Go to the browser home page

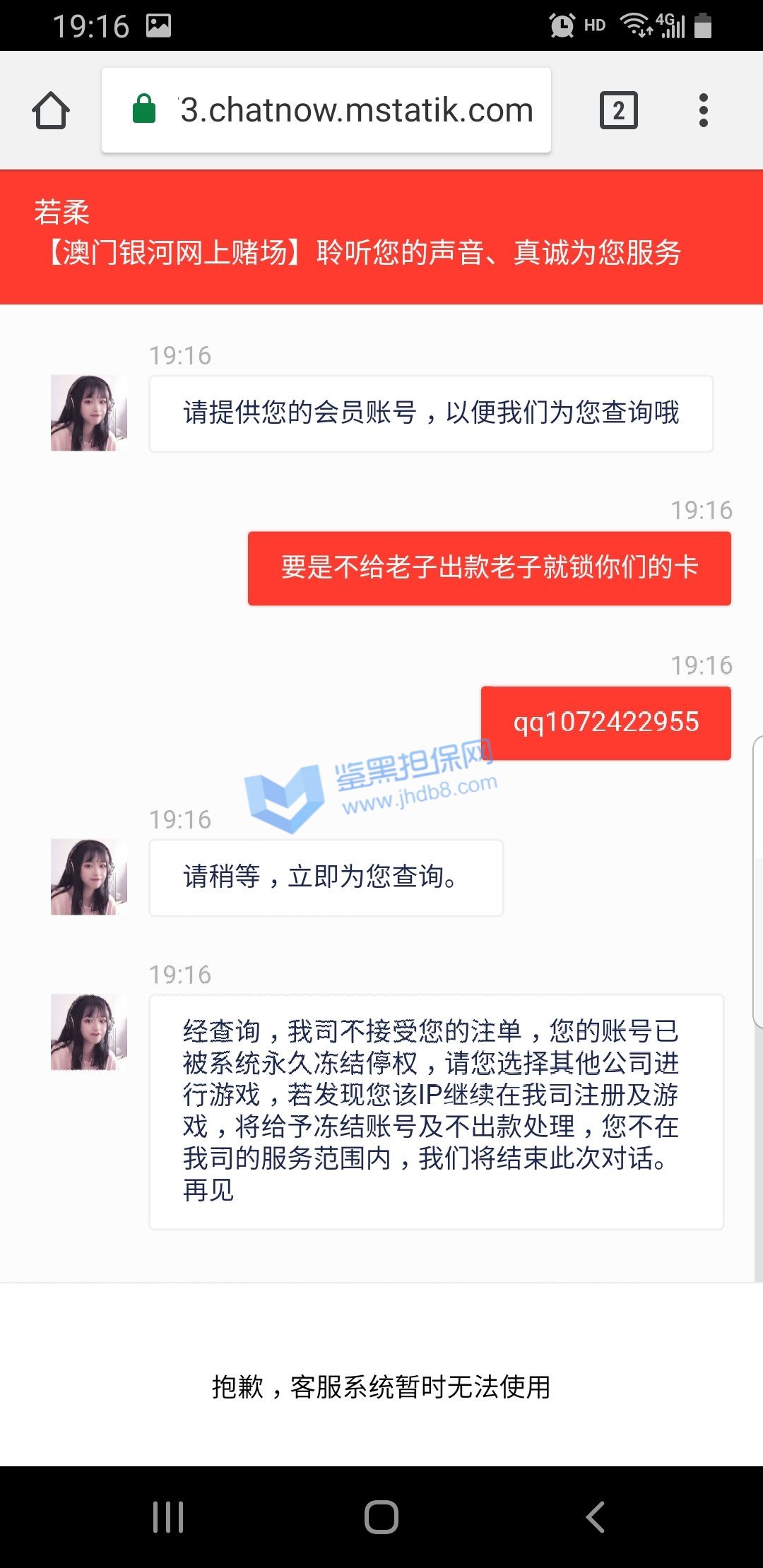51,111
